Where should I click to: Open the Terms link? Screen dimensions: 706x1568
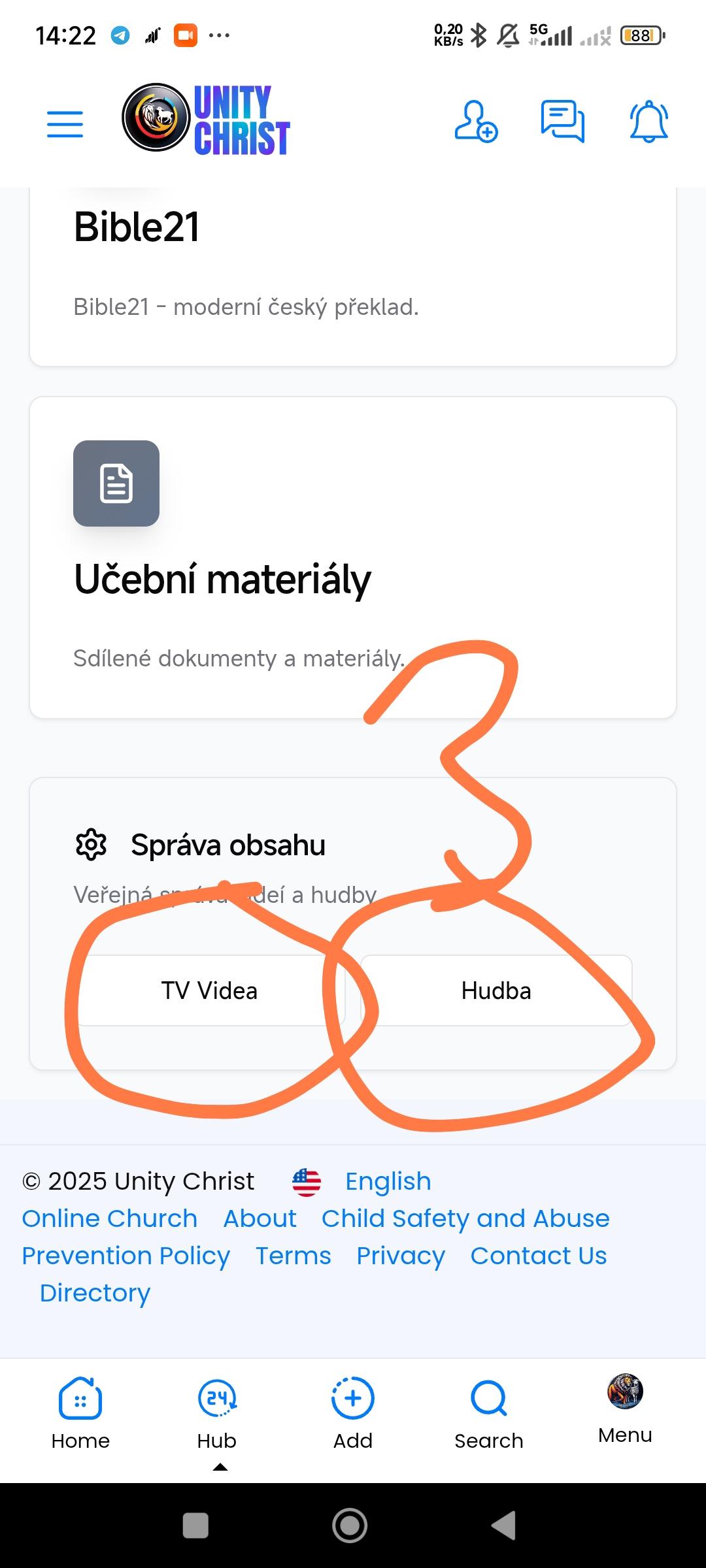(293, 1256)
